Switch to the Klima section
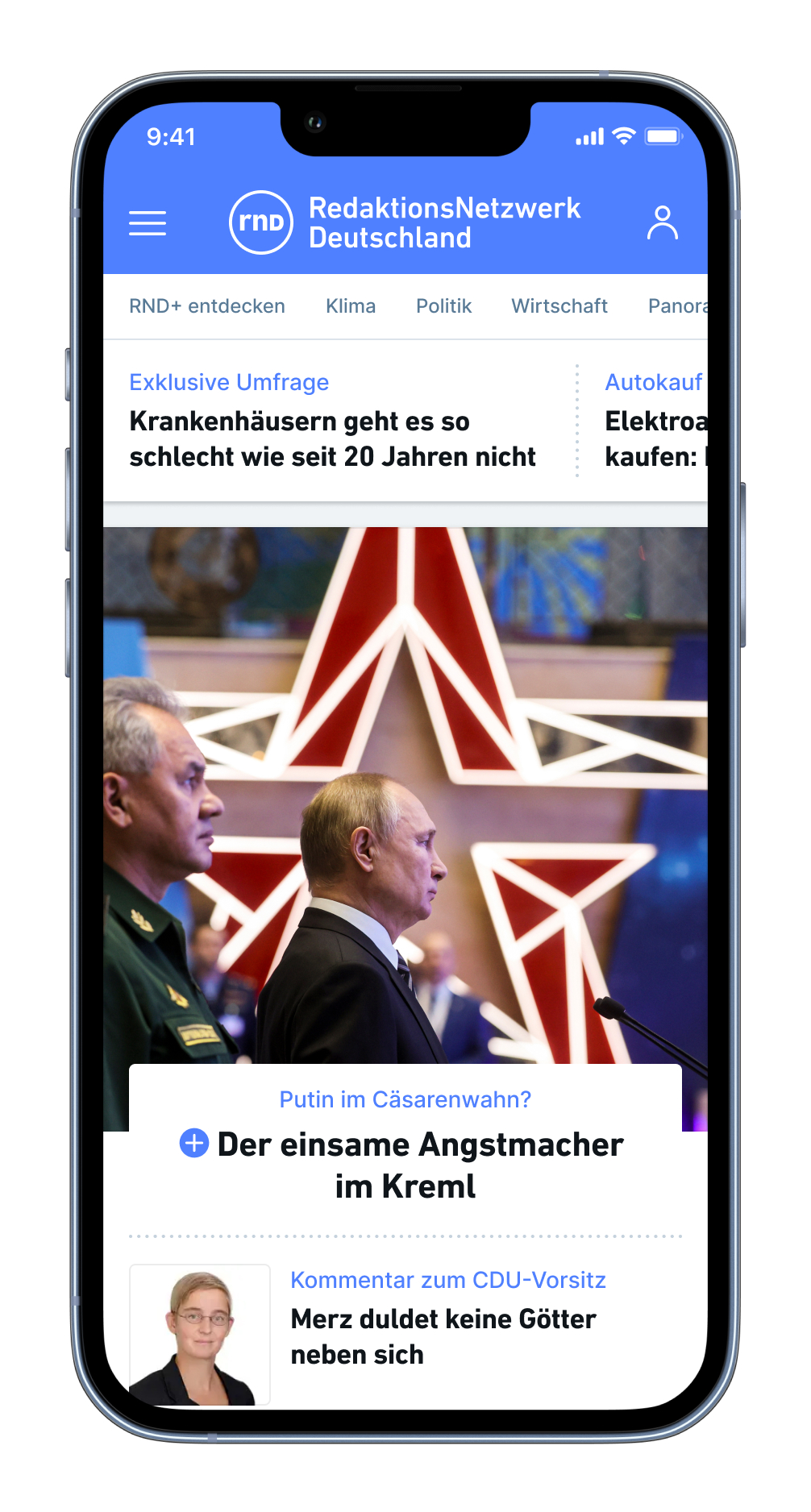 pos(351,306)
